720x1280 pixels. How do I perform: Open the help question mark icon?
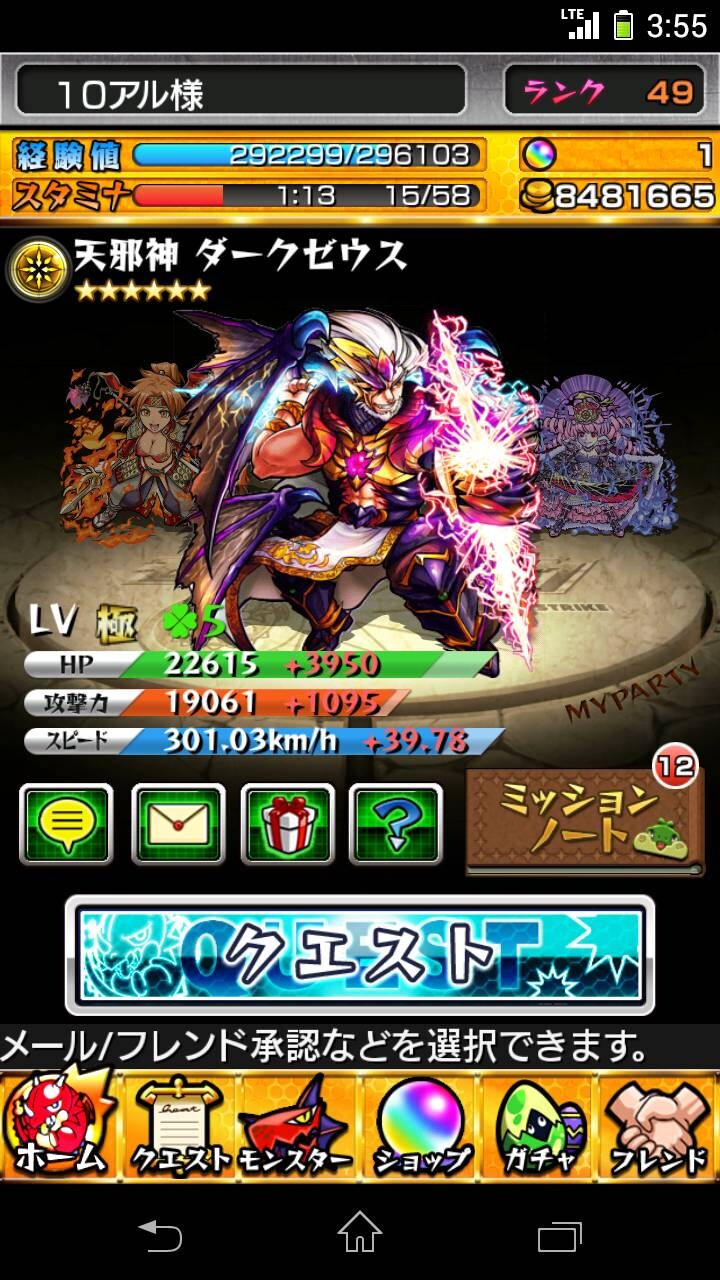pos(396,824)
